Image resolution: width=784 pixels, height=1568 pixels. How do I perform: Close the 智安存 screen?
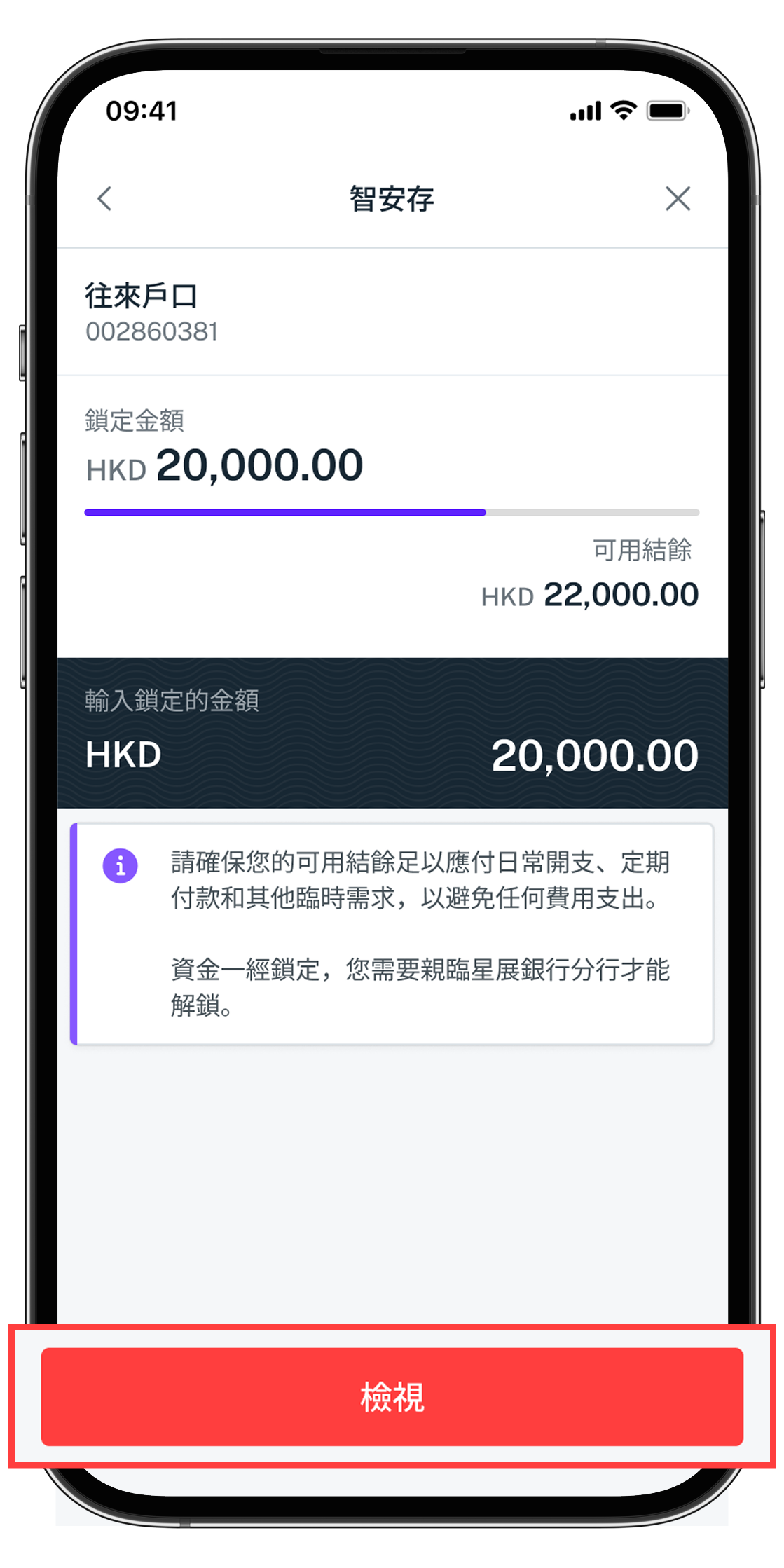click(678, 199)
